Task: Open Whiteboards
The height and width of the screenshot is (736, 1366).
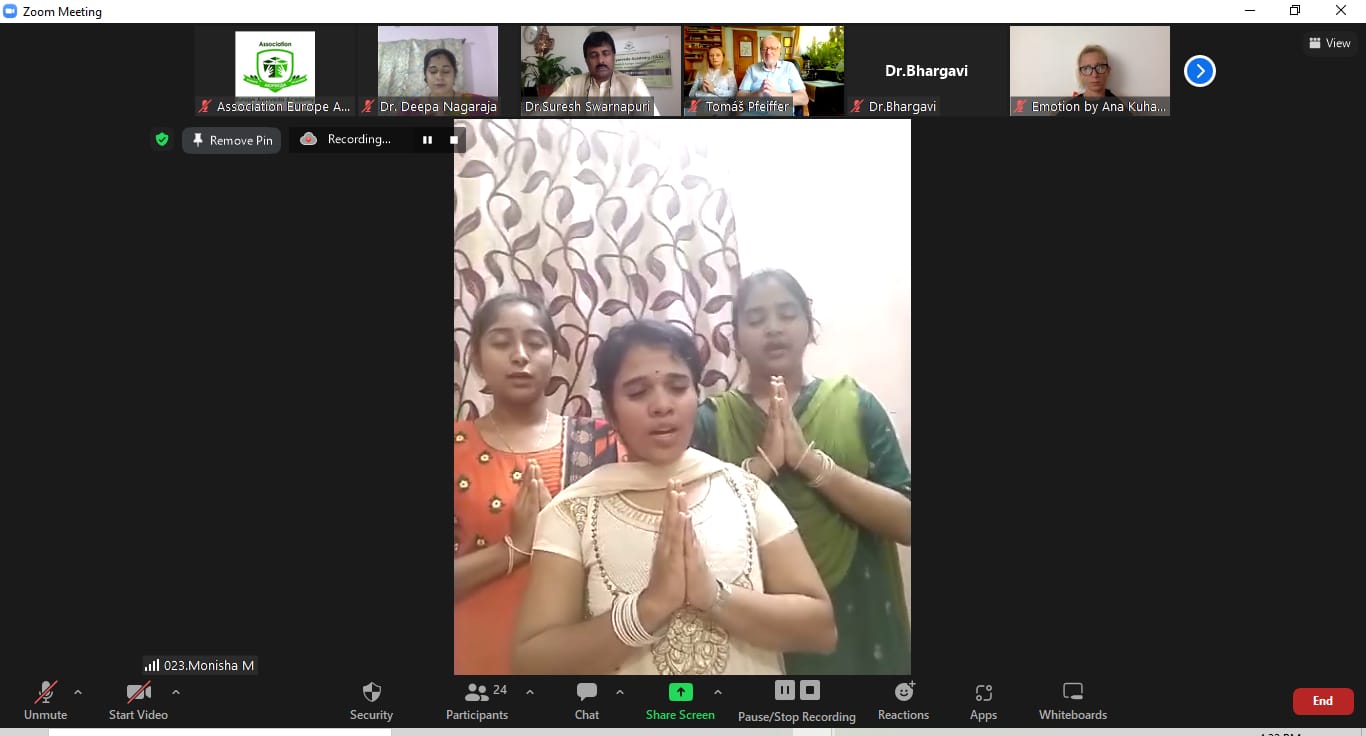Action: point(1072,700)
